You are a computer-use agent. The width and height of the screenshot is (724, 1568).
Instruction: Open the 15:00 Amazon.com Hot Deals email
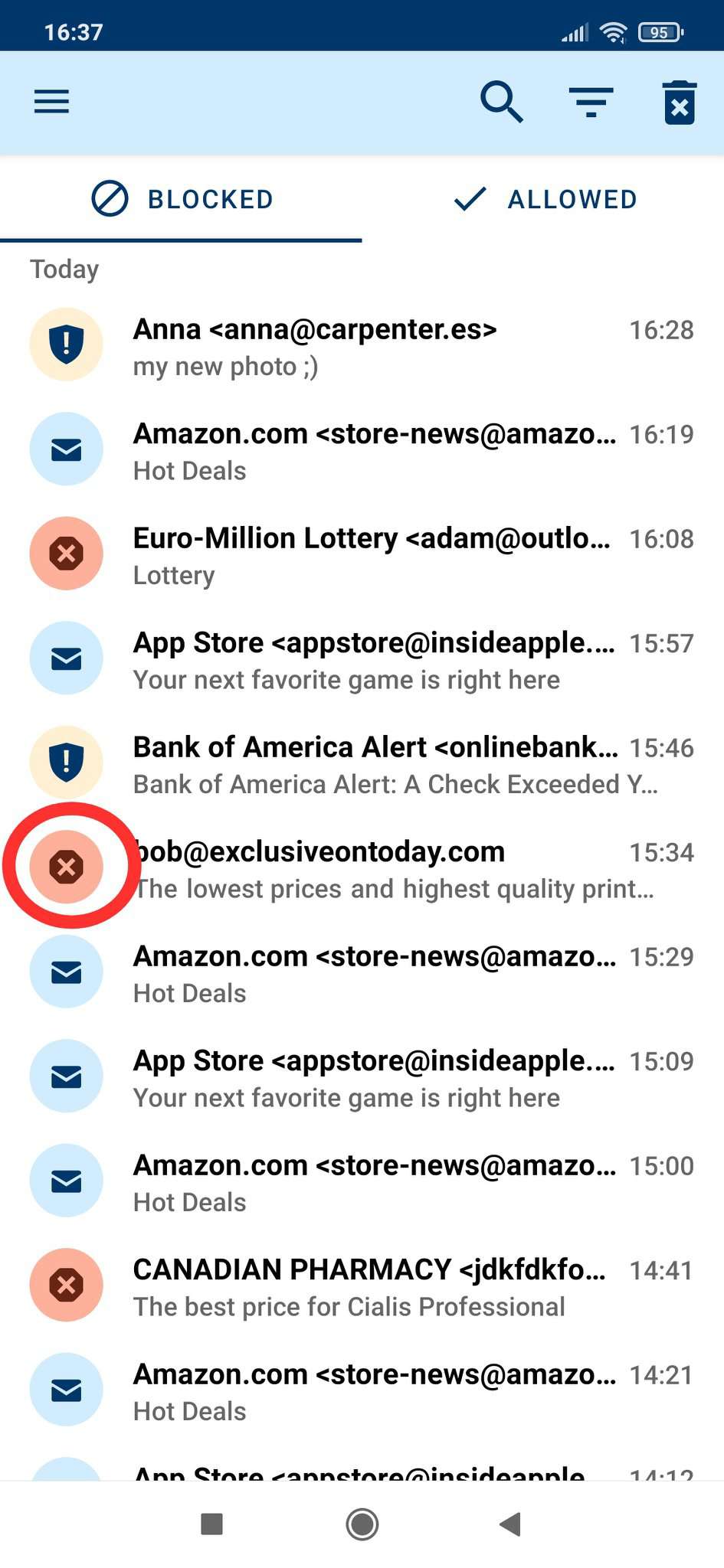click(x=362, y=1182)
